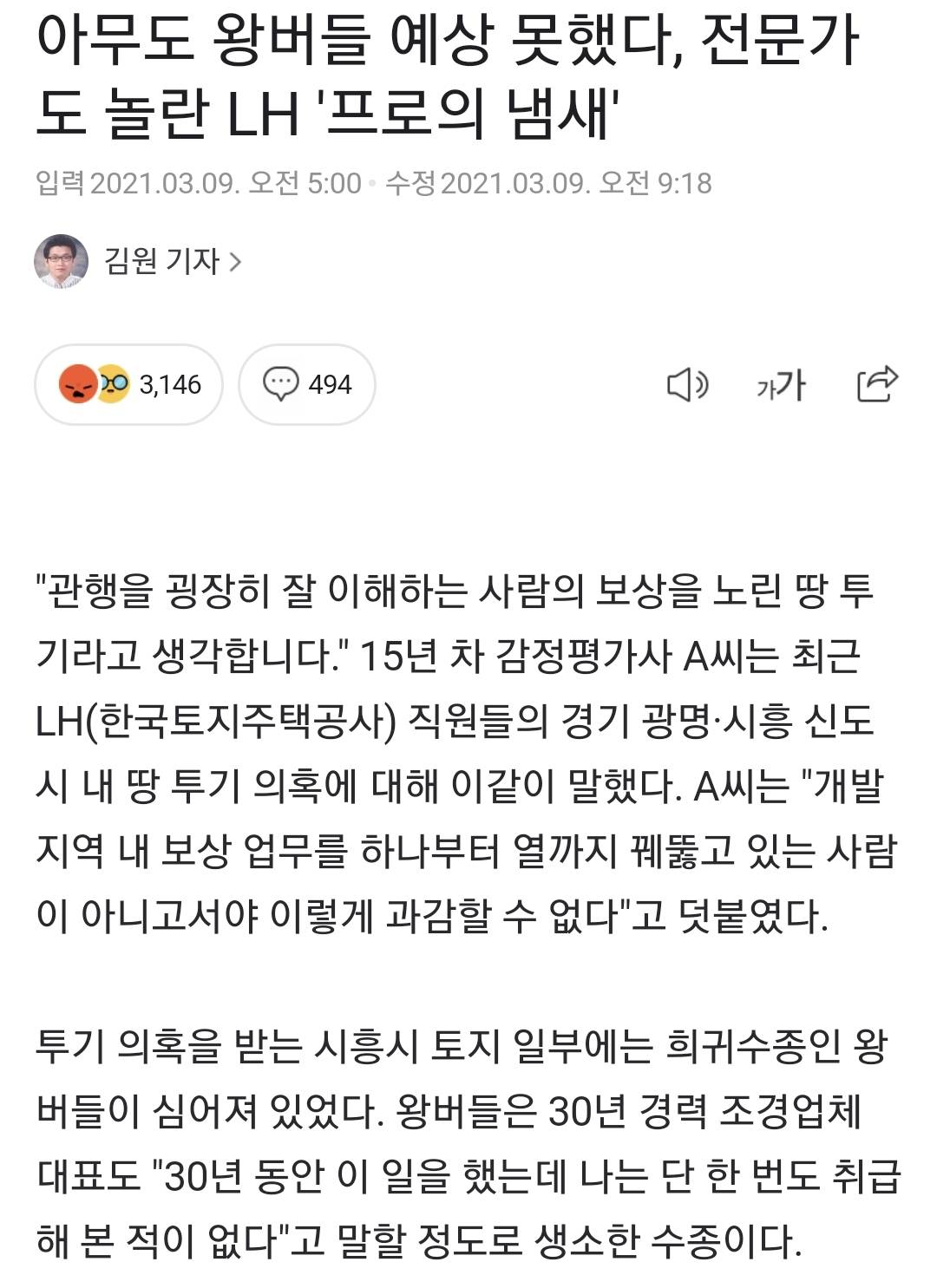Image resolution: width=937 pixels, height=1288 pixels.
Task: Share this article
Action: coord(876,384)
